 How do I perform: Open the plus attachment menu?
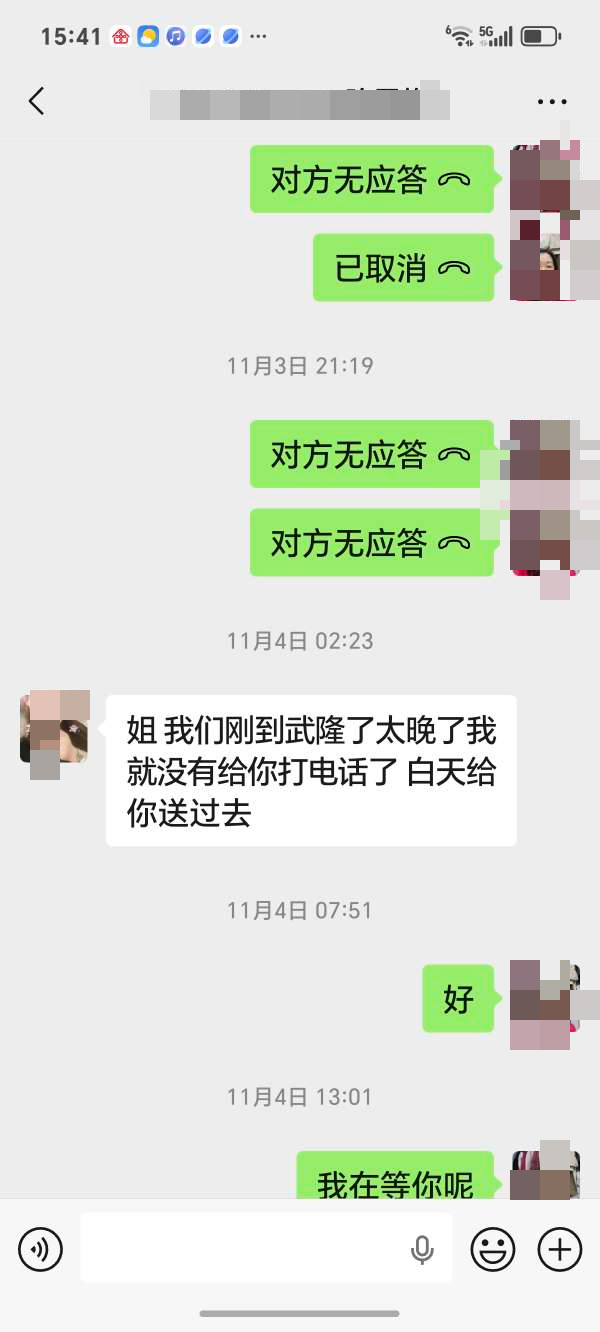click(560, 1248)
